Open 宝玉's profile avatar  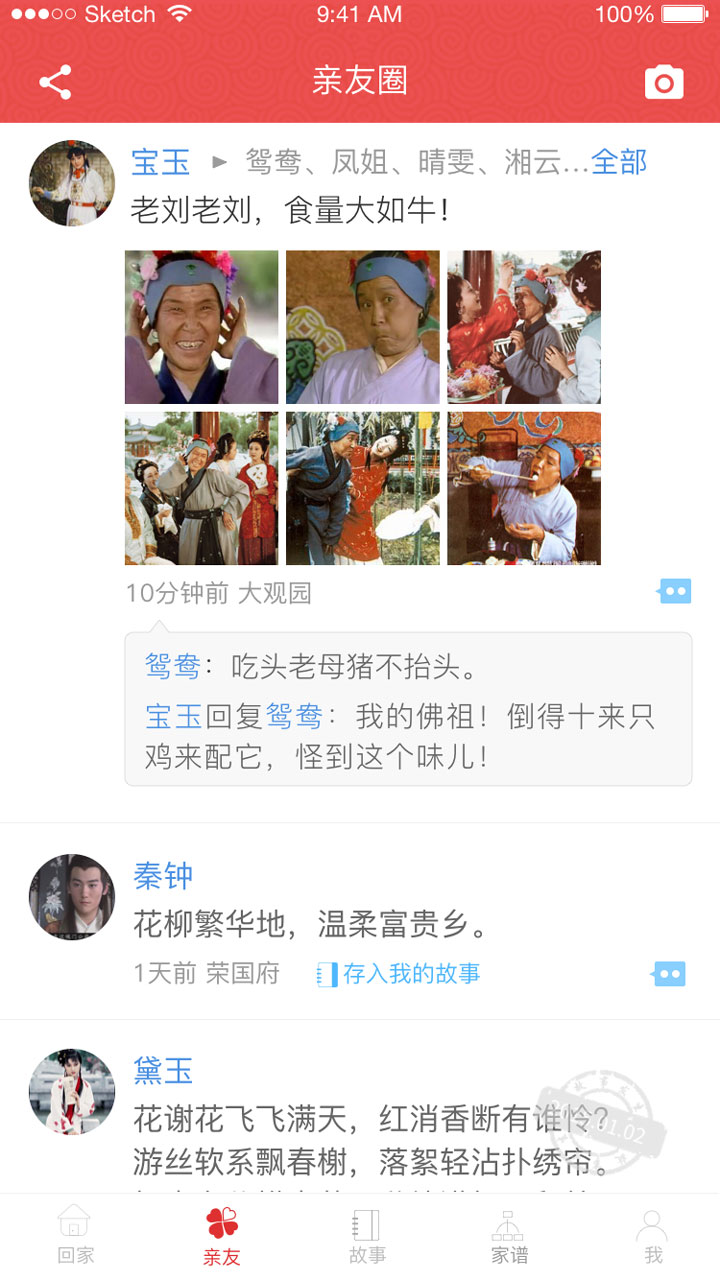72,183
